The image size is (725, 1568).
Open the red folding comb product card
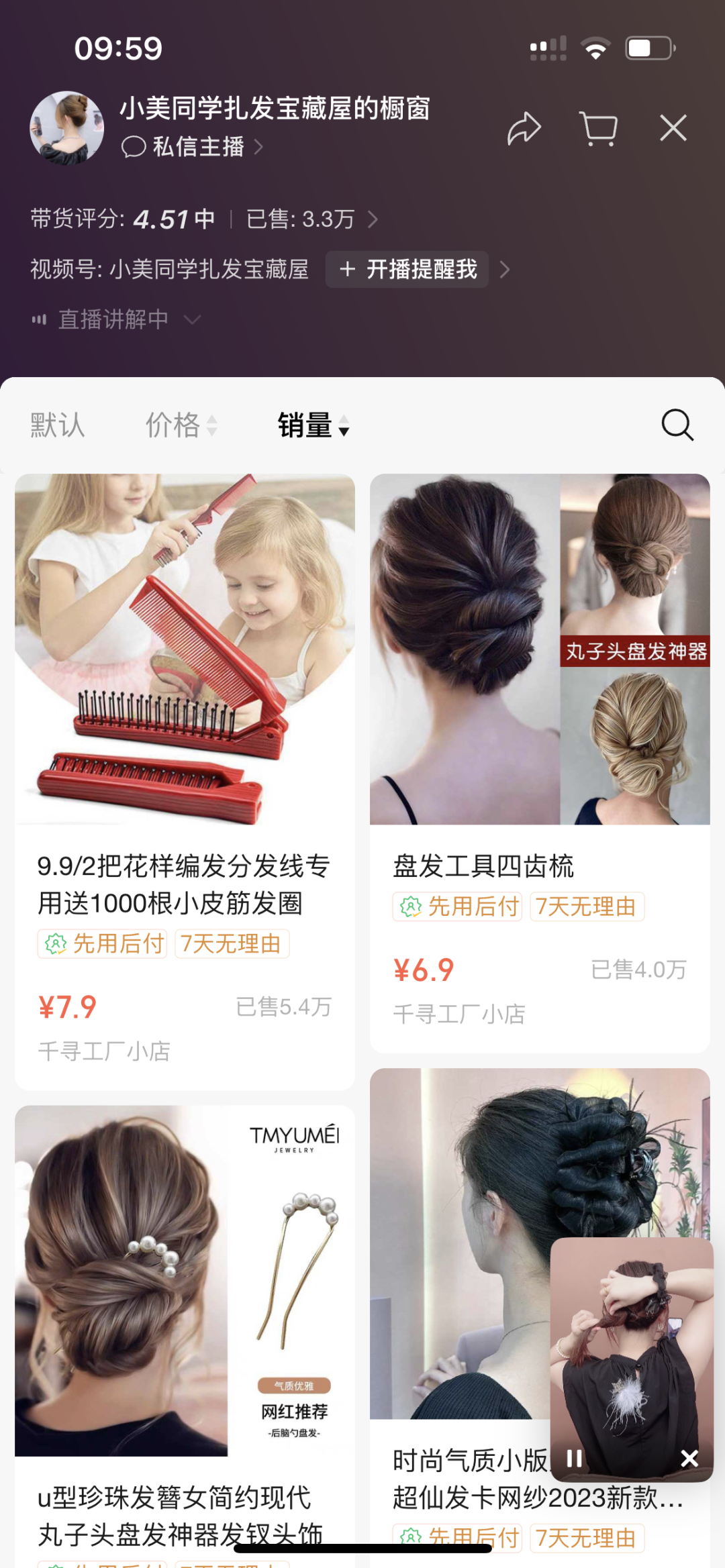click(x=185, y=738)
